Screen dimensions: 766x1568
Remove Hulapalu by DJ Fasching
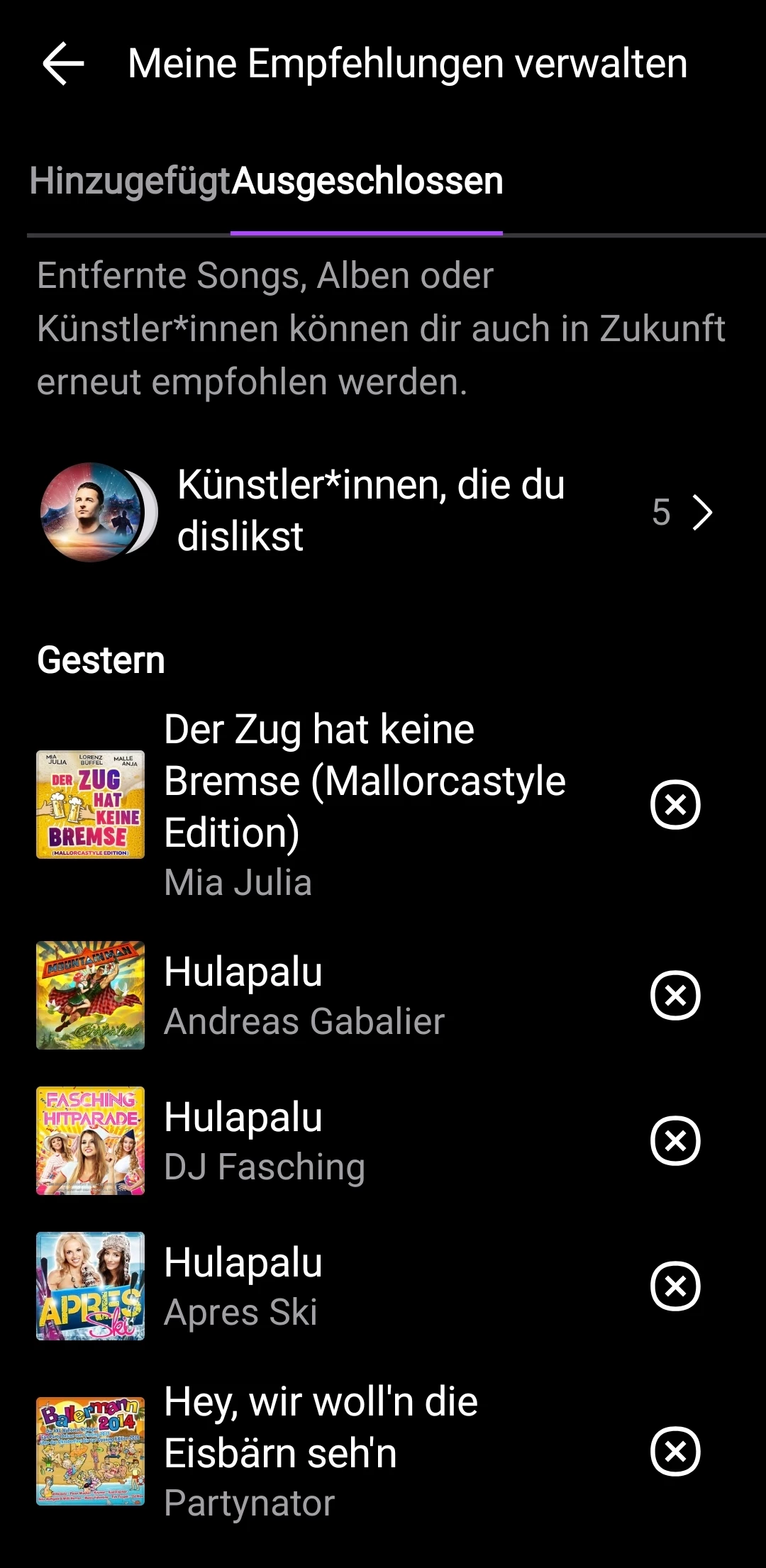pos(675,1140)
